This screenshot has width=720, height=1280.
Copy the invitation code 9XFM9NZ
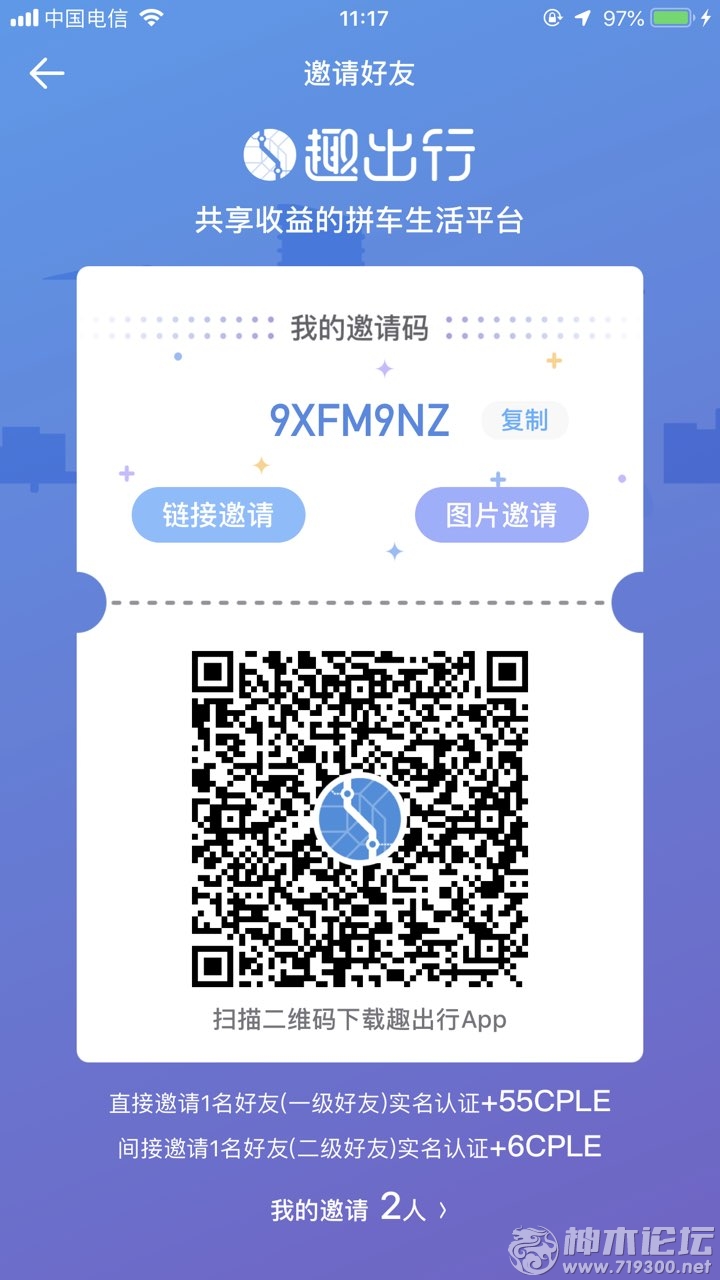[x=524, y=421]
